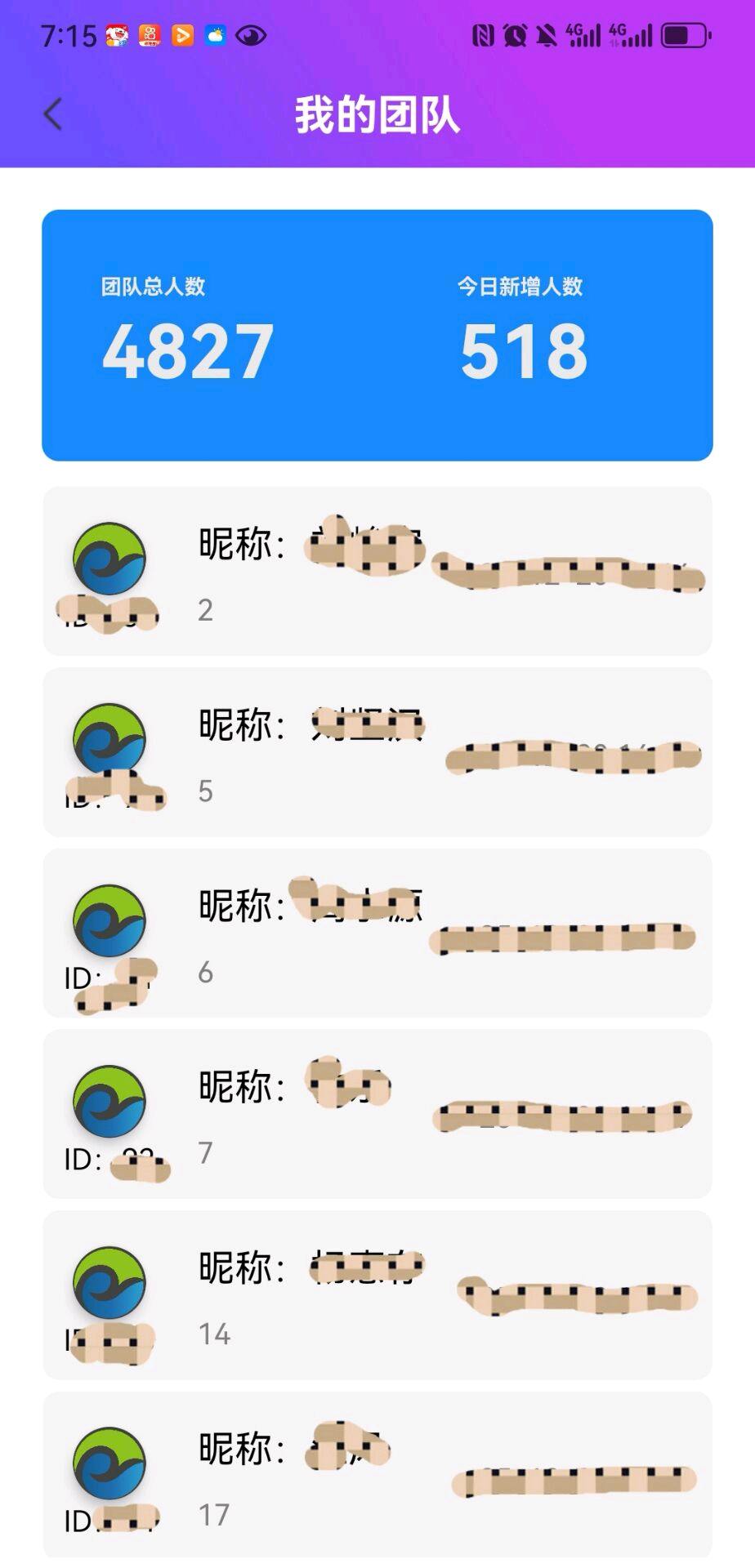Image resolution: width=755 pixels, height=1568 pixels.
Task: Tap the eye-protection mode icon in status bar
Action: tap(252, 35)
